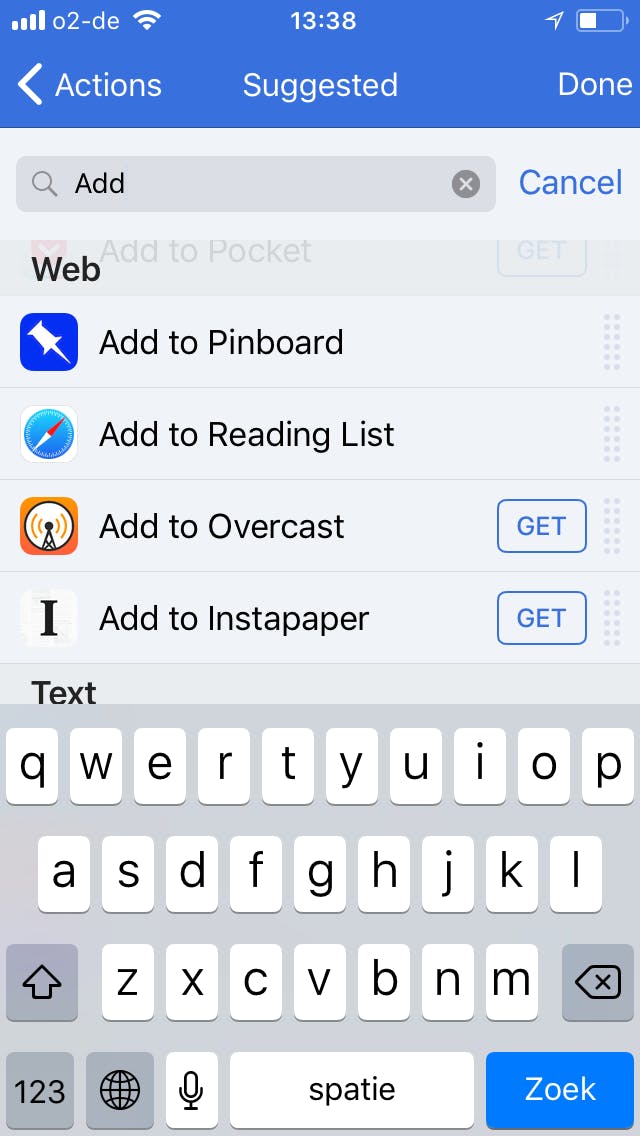Screen dimensions: 640x1136
Task: Select the Add to Instapaper action
Action: [x=234, y=618]
